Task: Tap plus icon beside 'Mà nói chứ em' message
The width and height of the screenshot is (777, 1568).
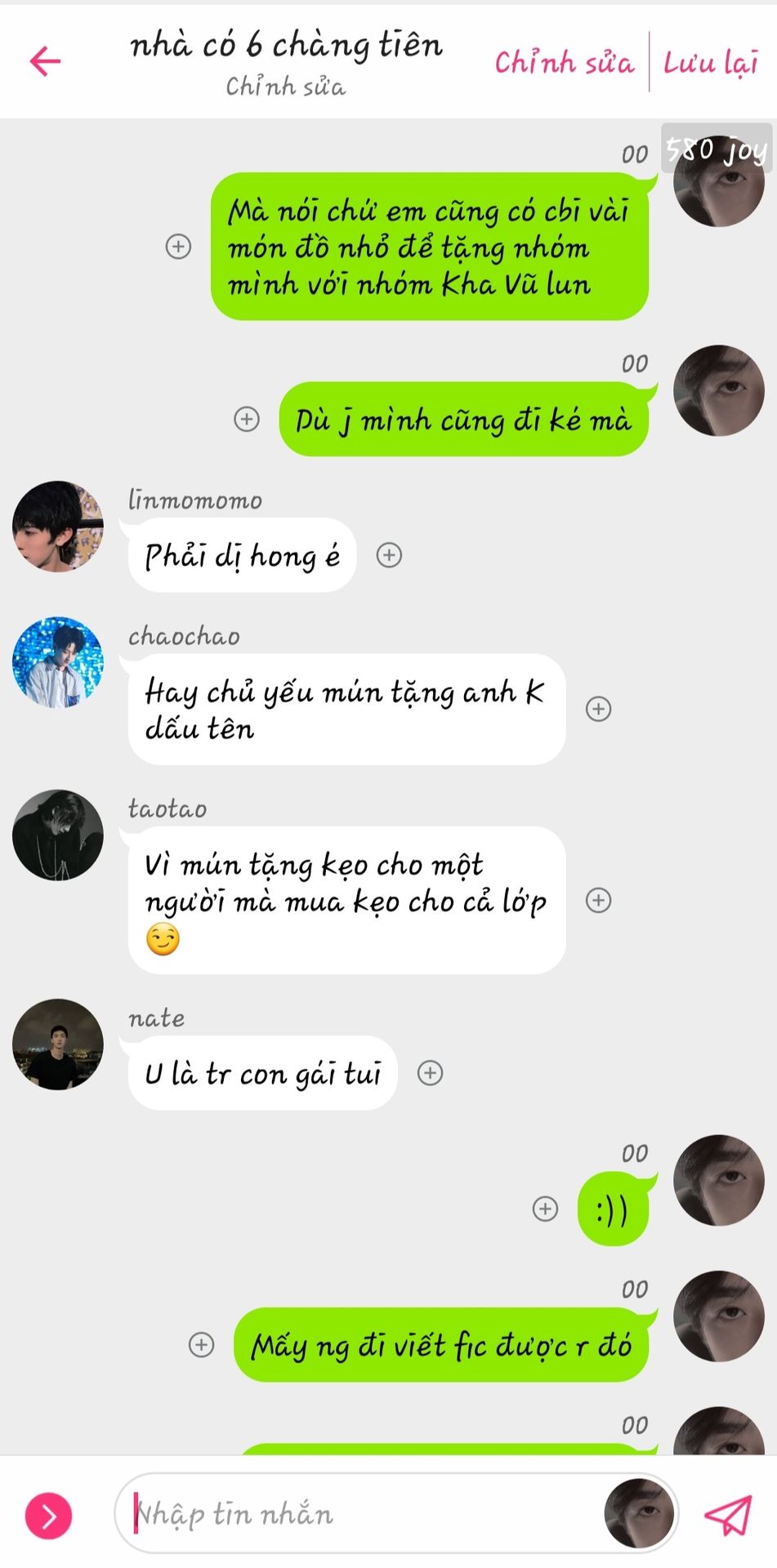Action: (178, 246)
